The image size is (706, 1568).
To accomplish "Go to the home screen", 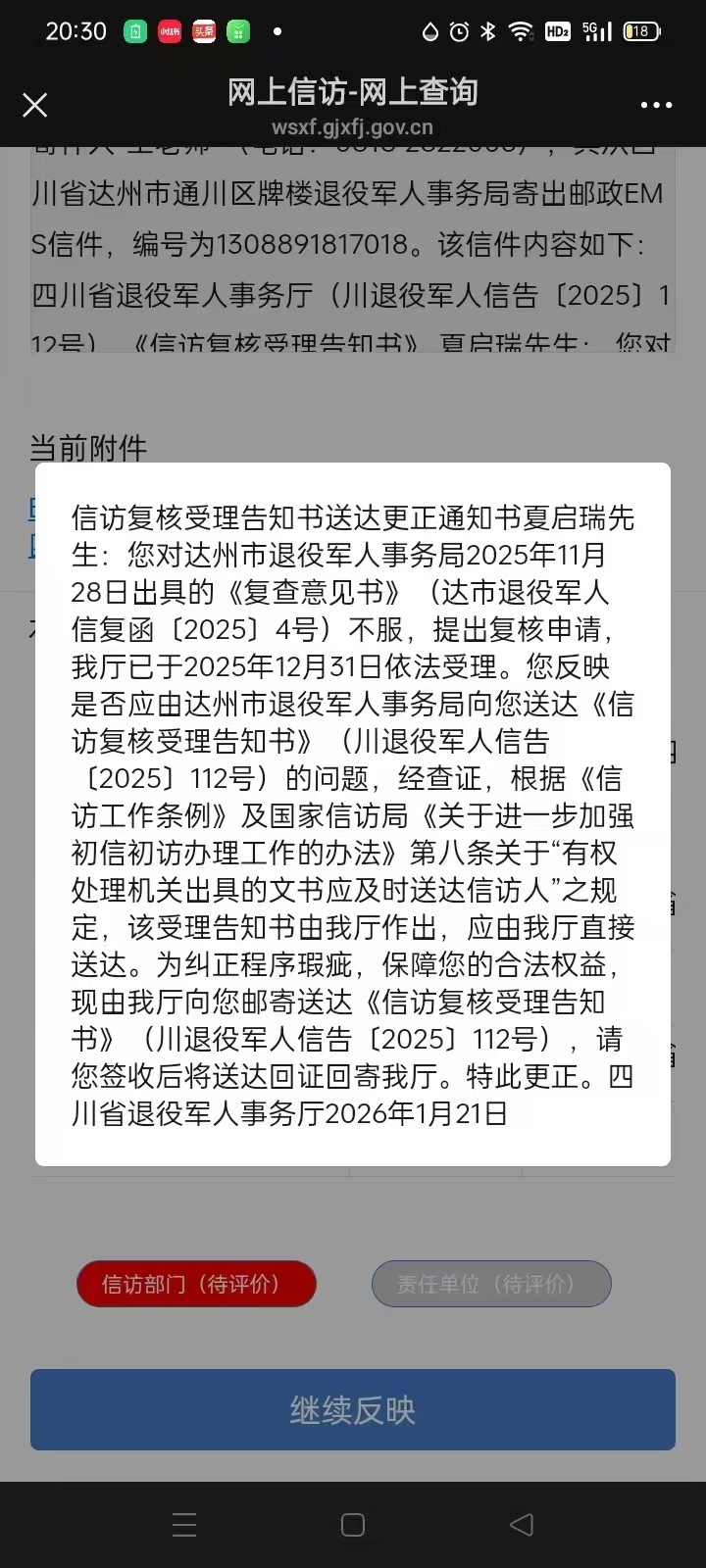I will [x=353, y=1524].
